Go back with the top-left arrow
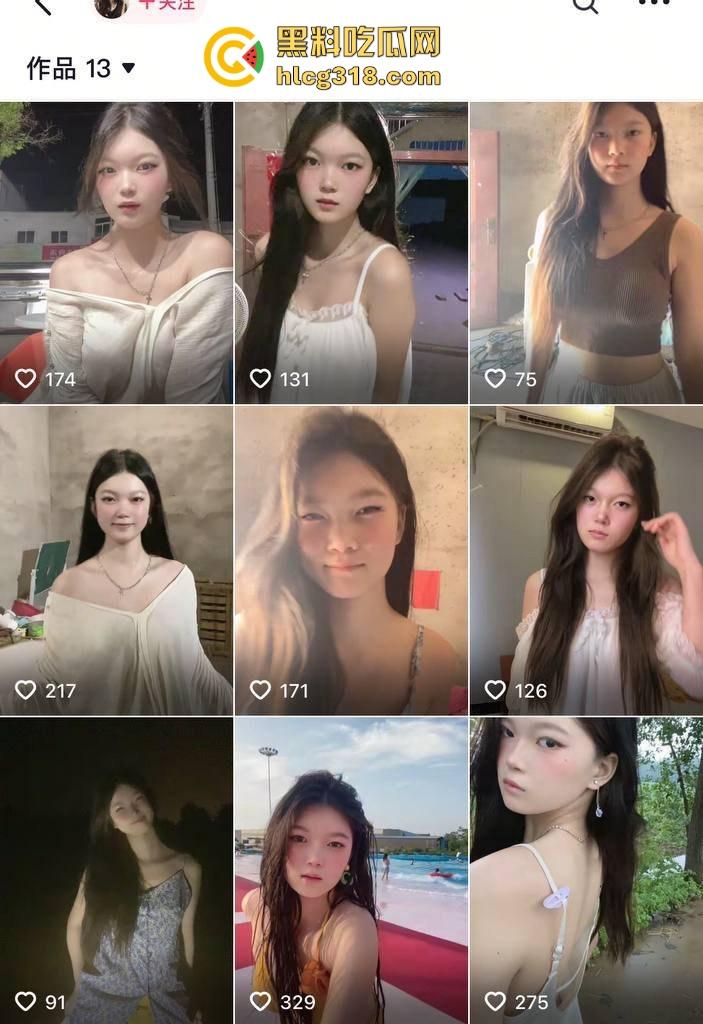 (x=42, y=6)
